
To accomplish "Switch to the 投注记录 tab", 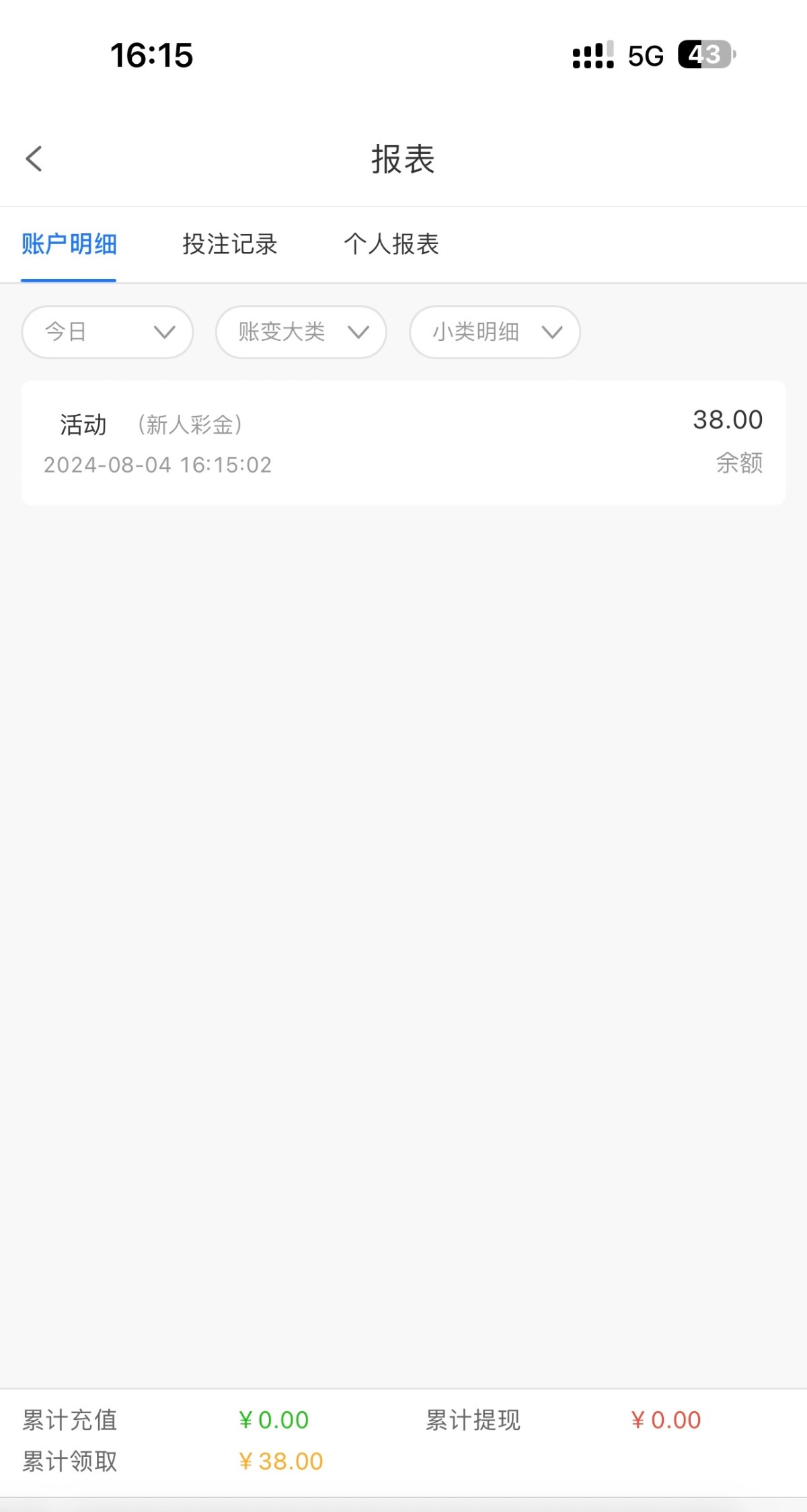I will 230,244.
